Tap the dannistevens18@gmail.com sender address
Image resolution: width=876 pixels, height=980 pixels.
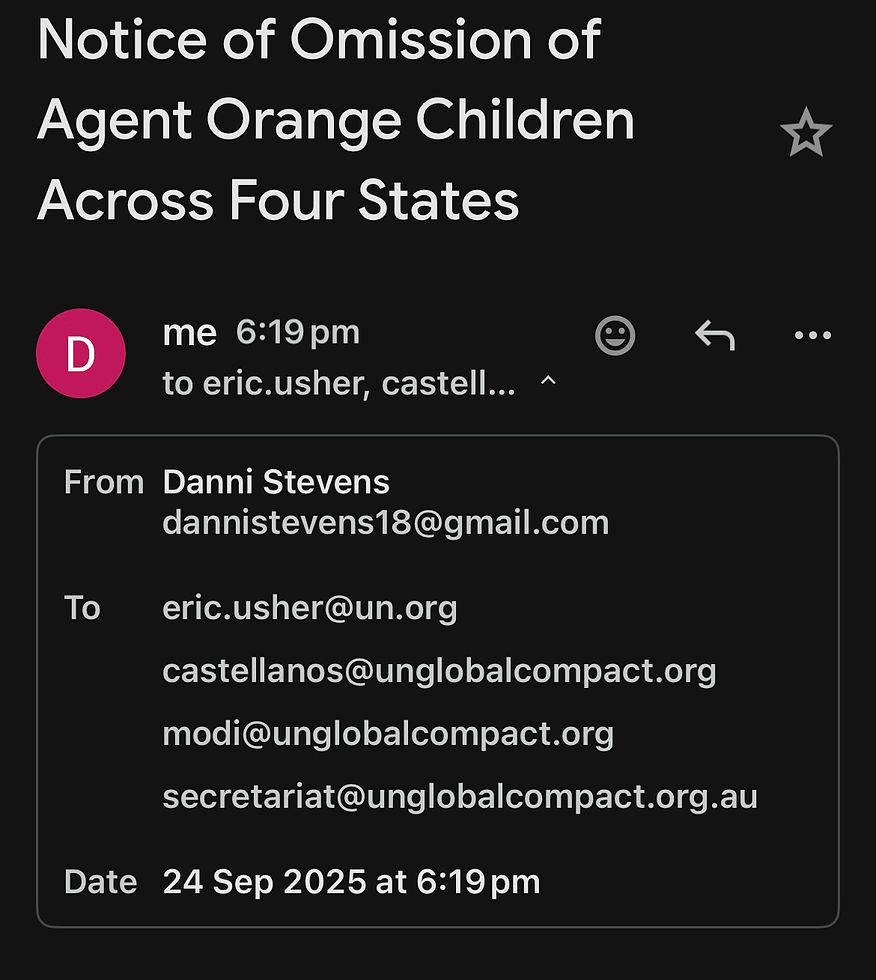pos(385,522)
